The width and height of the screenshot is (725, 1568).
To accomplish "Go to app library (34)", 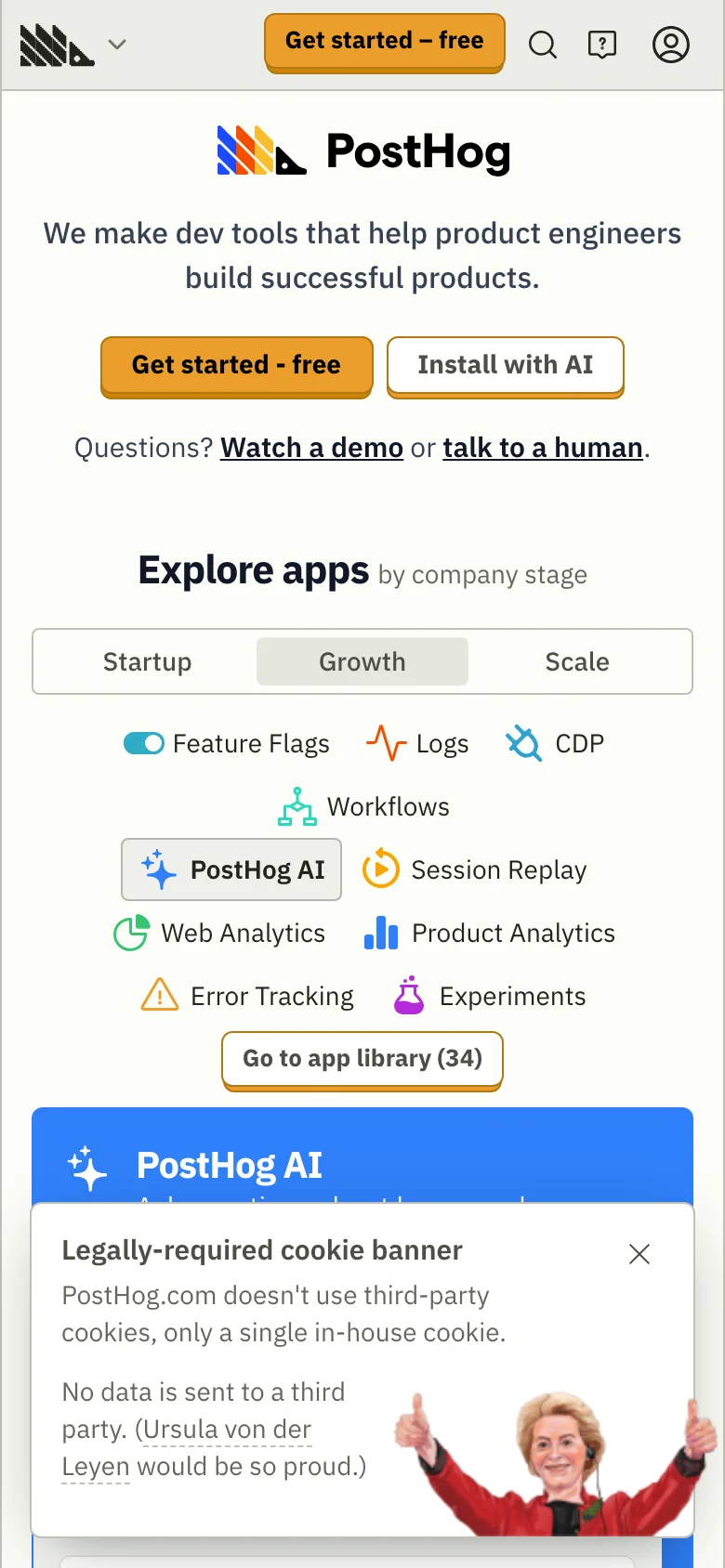I will tap(362, 1059).
